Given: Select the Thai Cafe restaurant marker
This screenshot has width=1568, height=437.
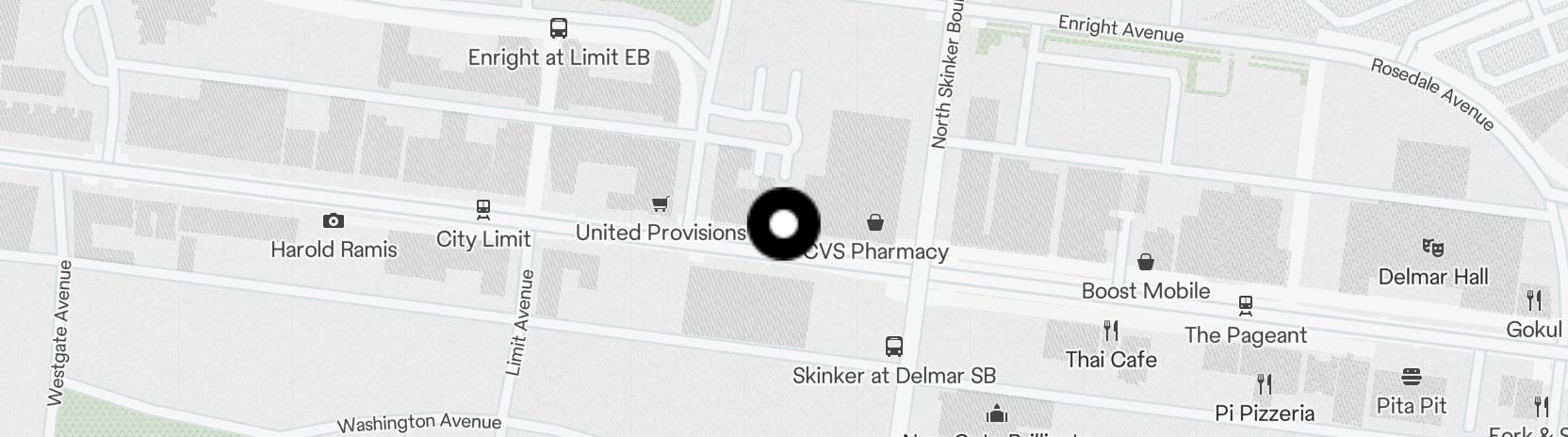Looking at the screenshot, I should (x=1111, y=331).
